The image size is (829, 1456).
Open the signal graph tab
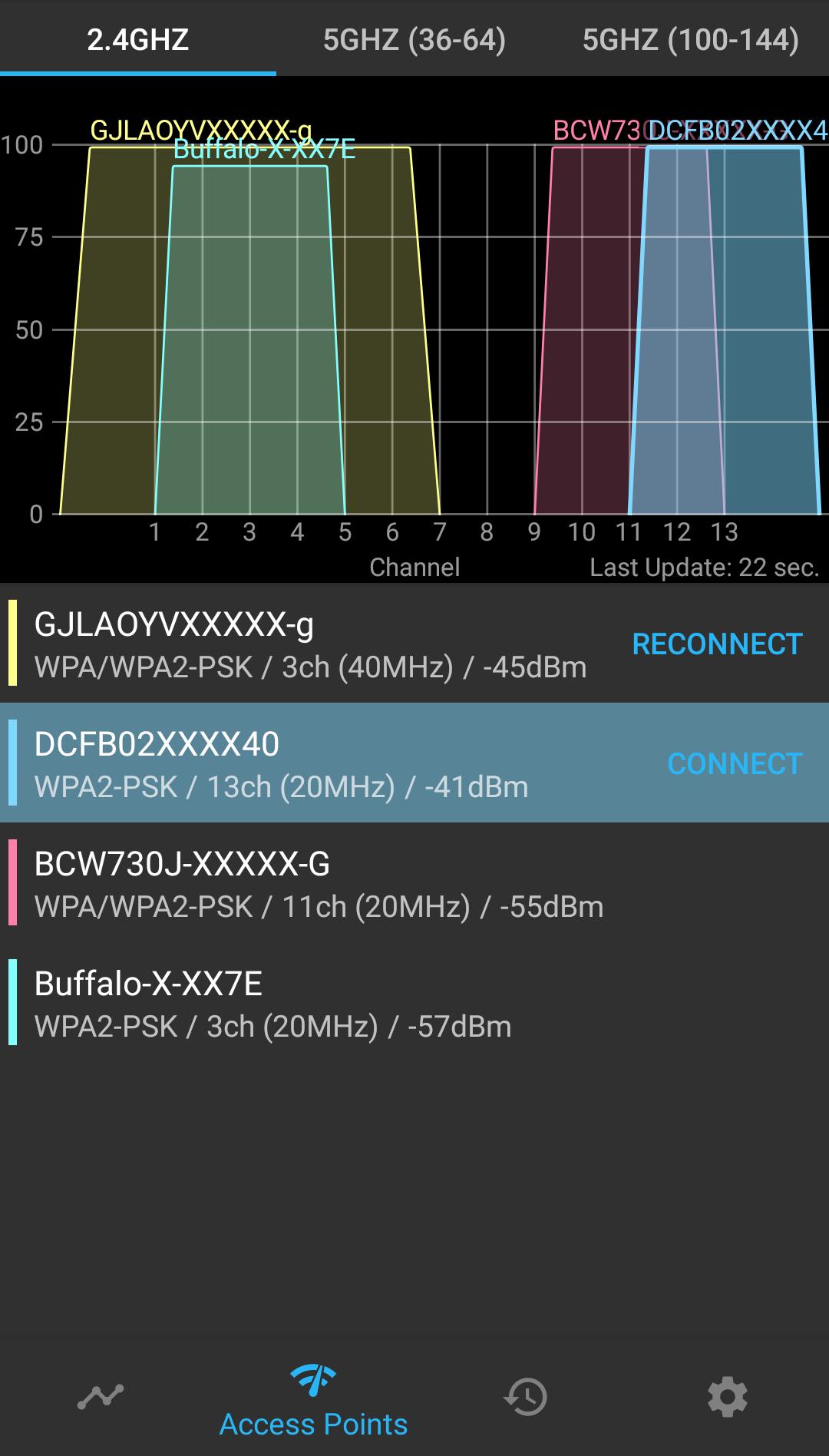[101, 1398]
